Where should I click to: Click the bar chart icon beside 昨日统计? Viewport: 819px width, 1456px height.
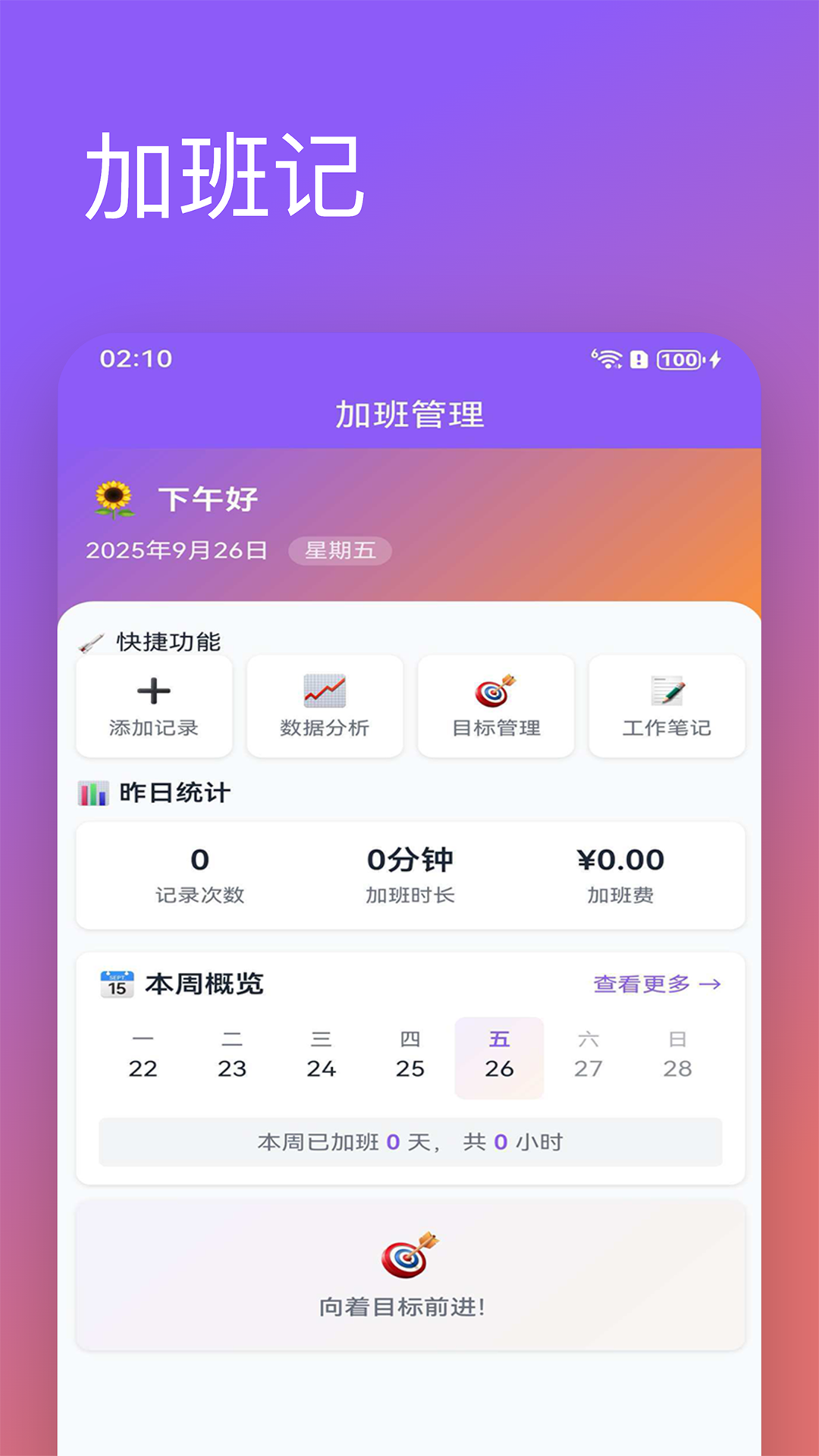93,792
